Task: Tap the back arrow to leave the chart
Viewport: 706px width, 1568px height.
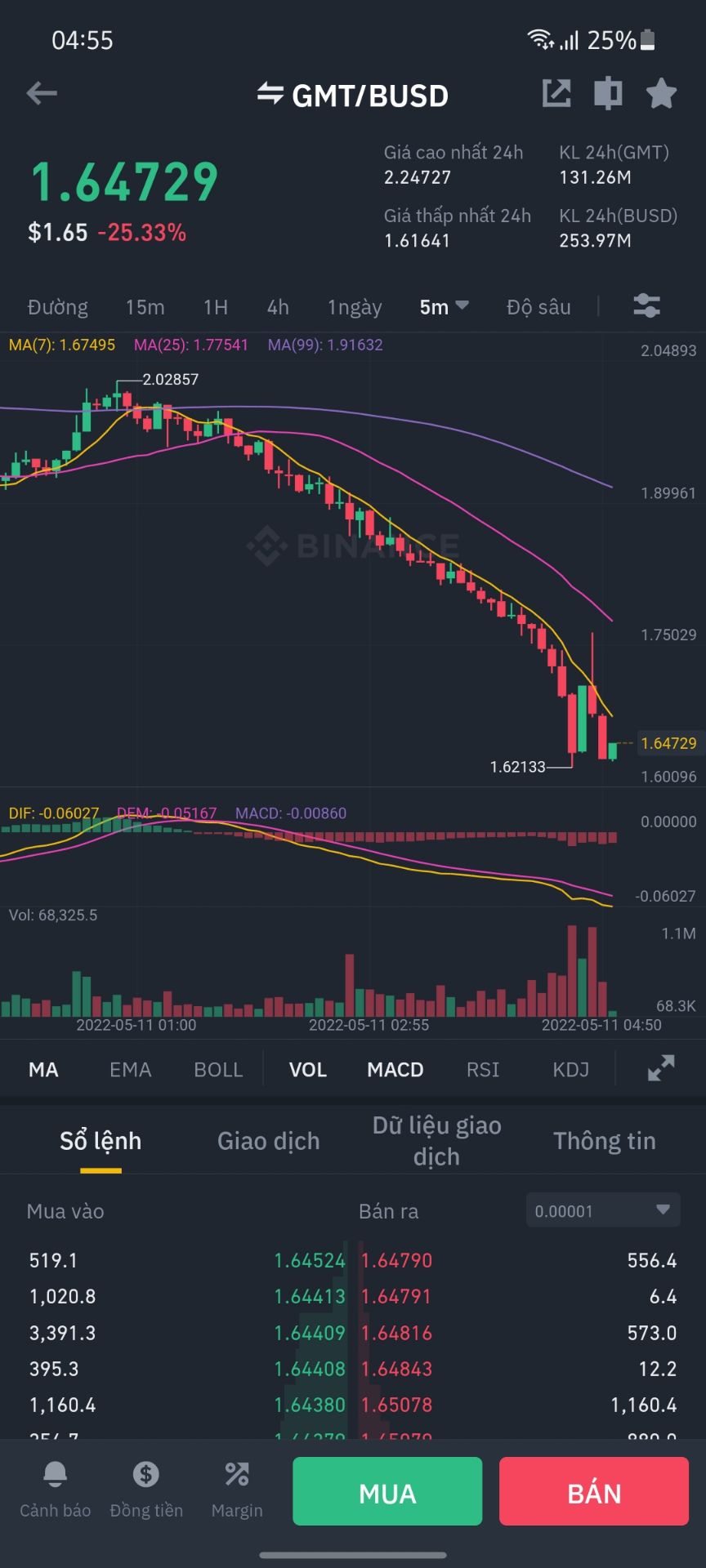Action: (x=42, y=93)
